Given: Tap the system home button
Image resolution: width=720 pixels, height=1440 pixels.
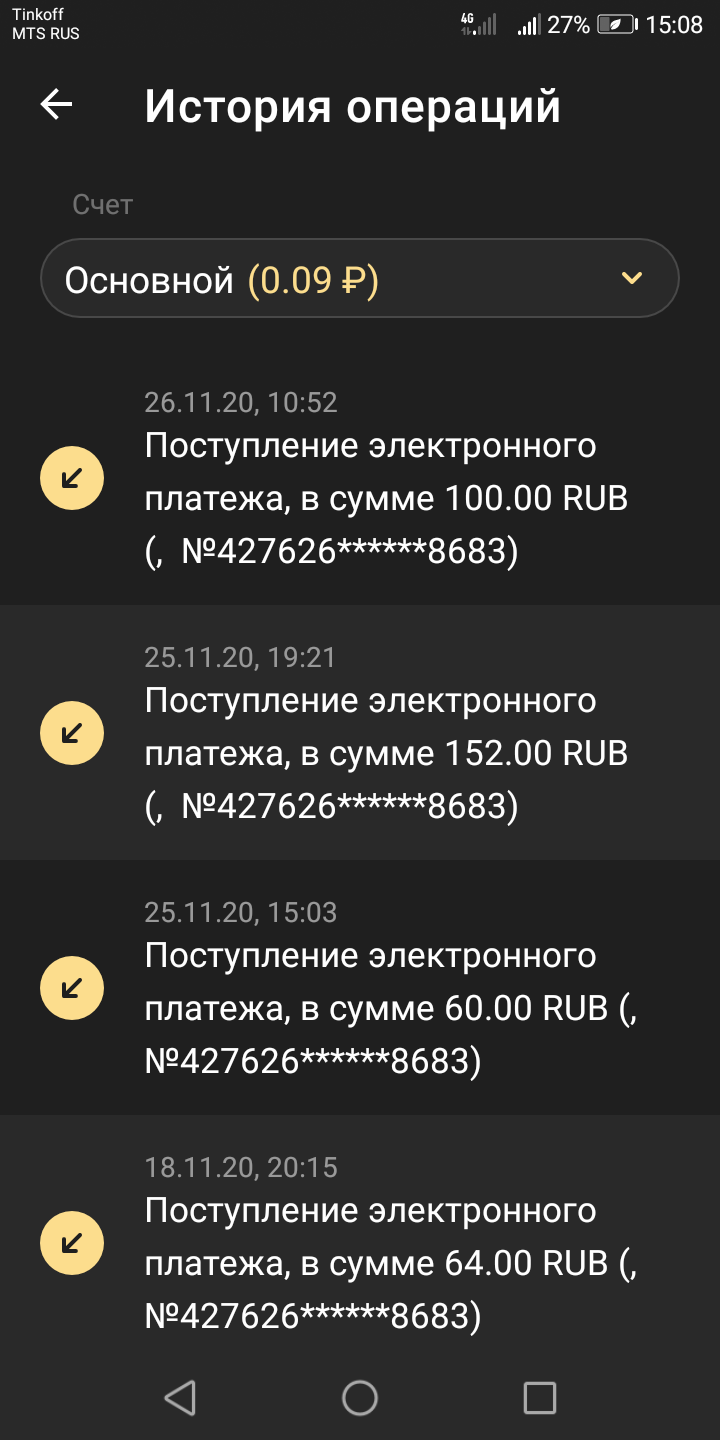Looking at the screenshot, I should point(360,1397).
